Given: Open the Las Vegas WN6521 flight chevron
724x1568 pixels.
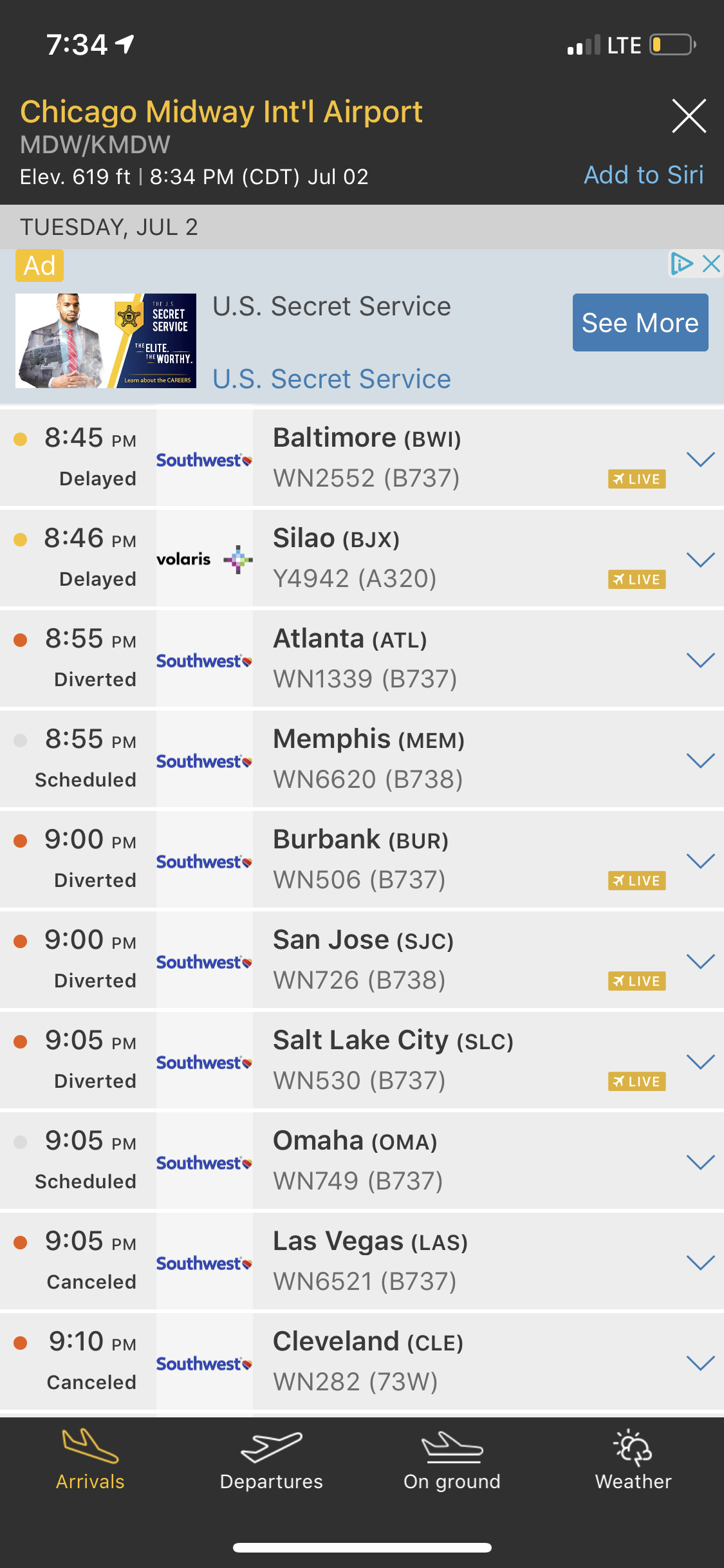Looking at the screenshot, I should [x=700, y=1262].
